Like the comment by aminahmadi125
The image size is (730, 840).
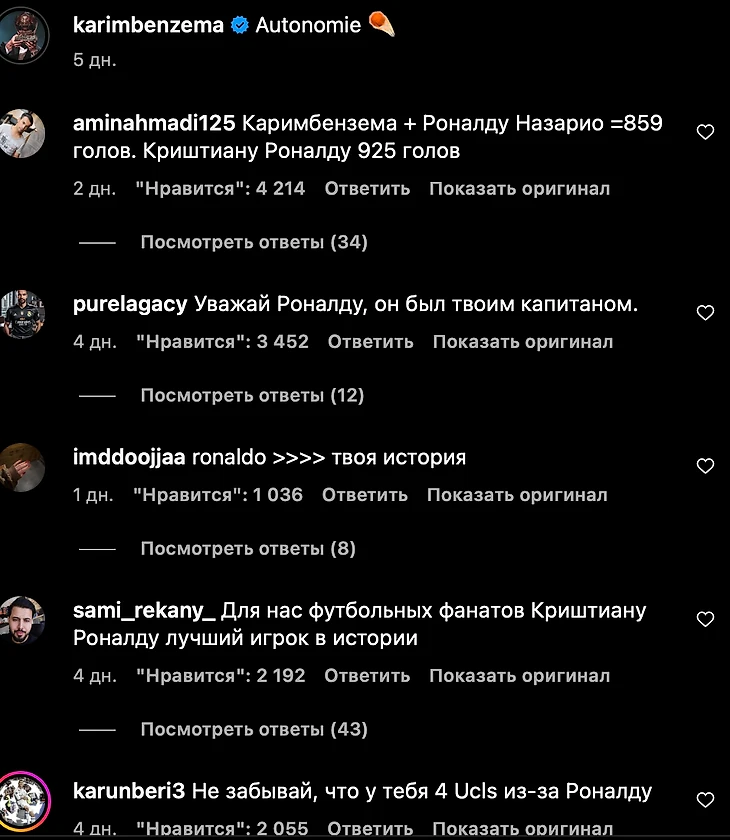click(705, 132)
